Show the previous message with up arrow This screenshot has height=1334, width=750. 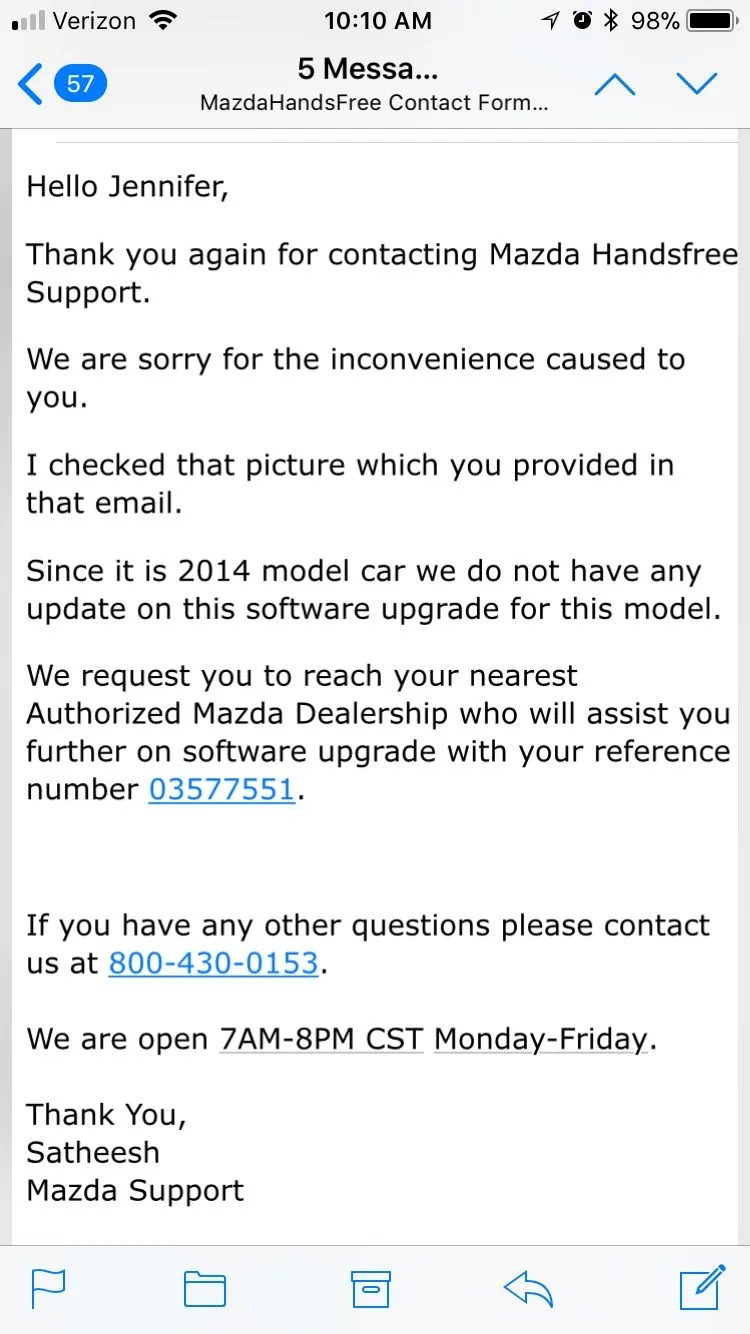(x=615, y=84)
